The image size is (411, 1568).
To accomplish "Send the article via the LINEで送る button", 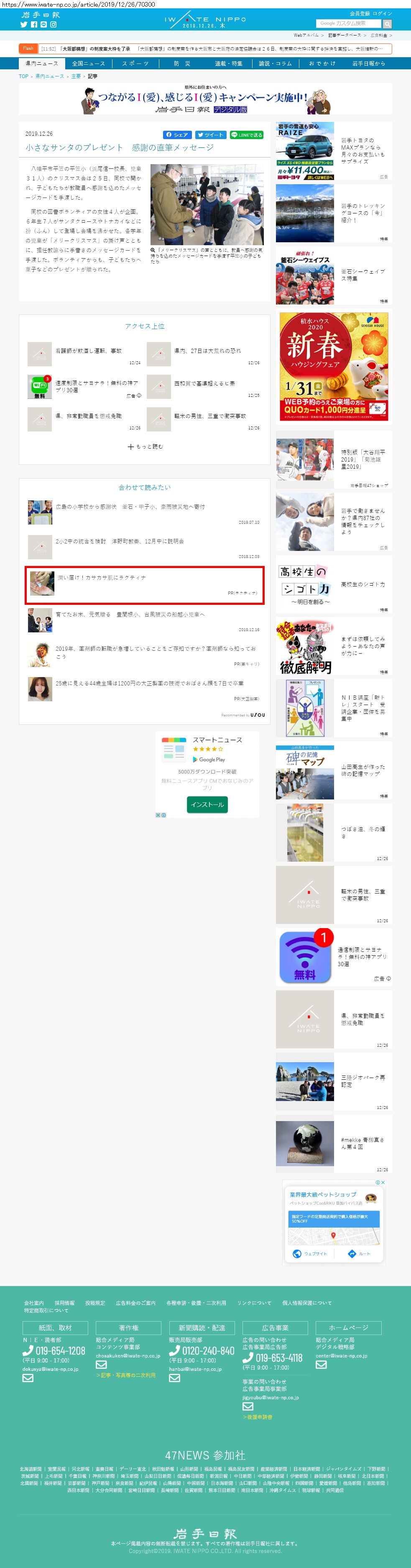I will coord(247,135).
